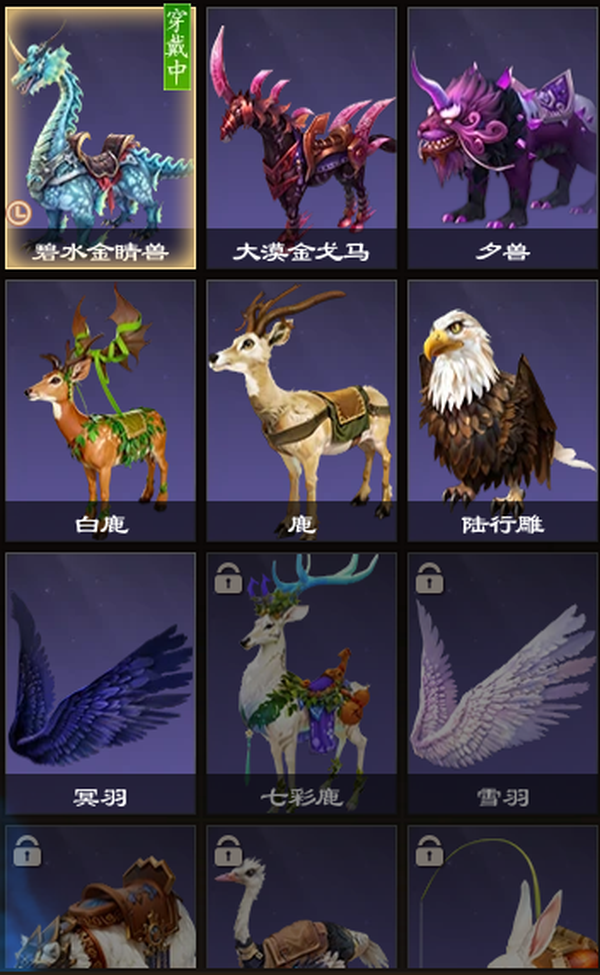Select the 白鹿 mount
The height and width of the screenshot is (975, 600).
101,410
